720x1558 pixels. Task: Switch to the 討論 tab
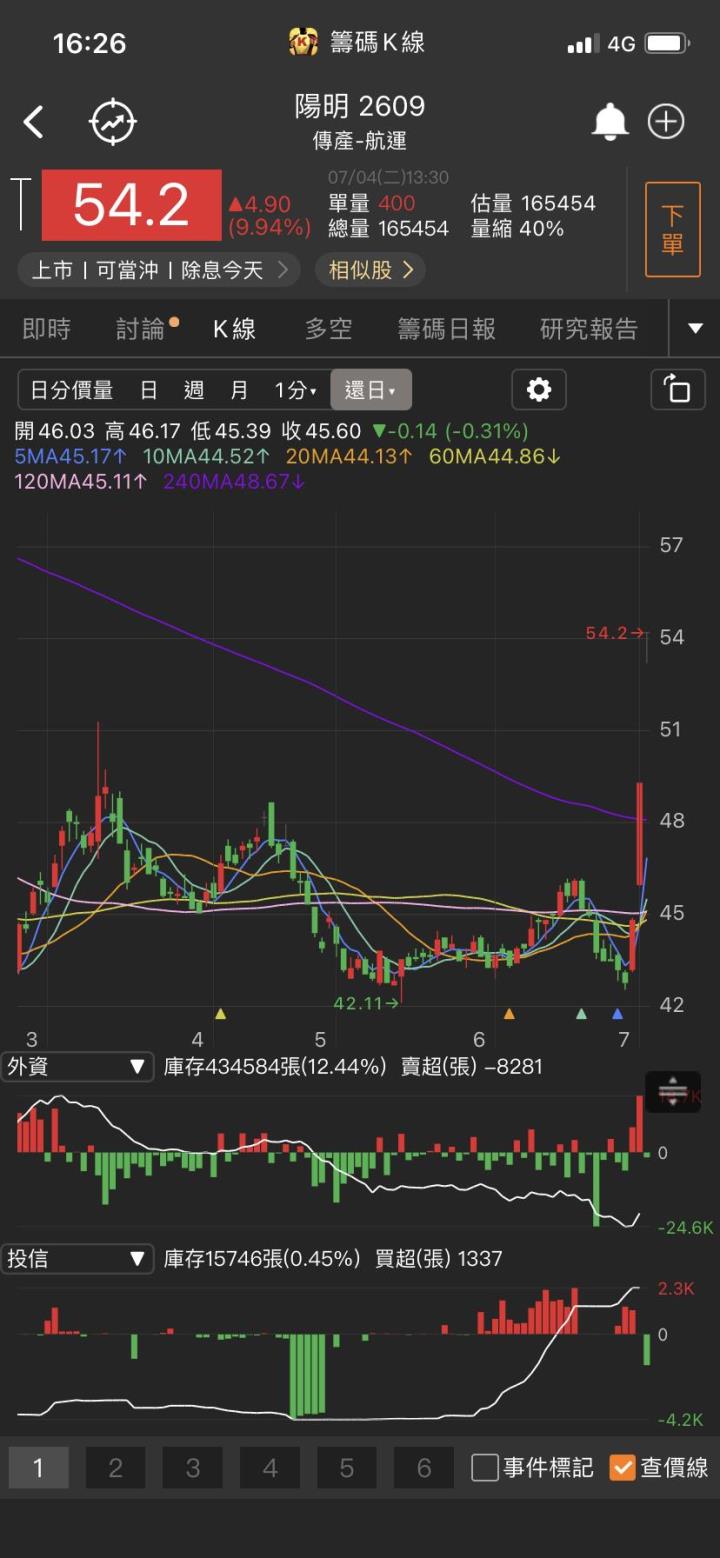pyautogui.click(x=141, y=329)
